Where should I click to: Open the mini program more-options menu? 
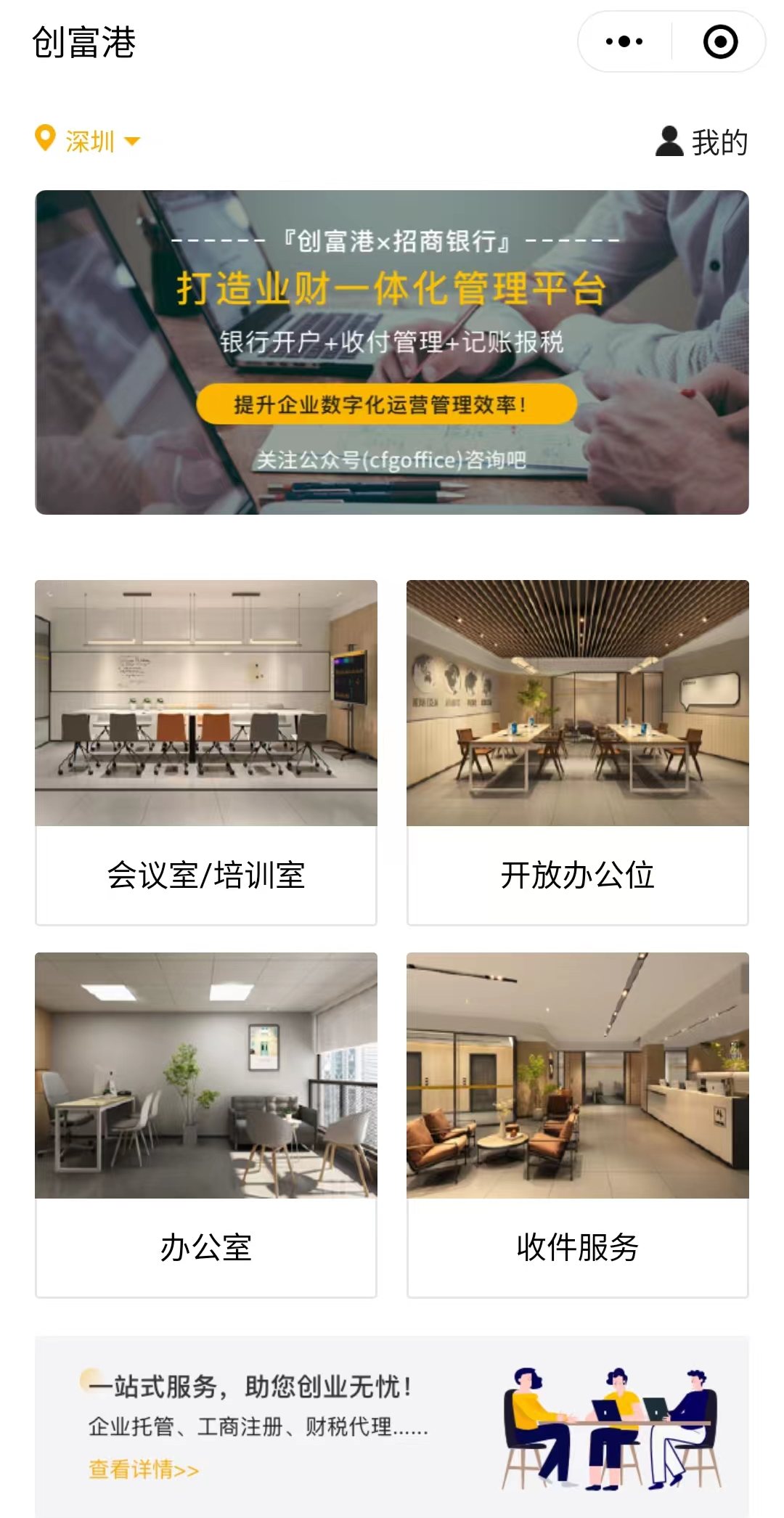(x=624, y=41)
